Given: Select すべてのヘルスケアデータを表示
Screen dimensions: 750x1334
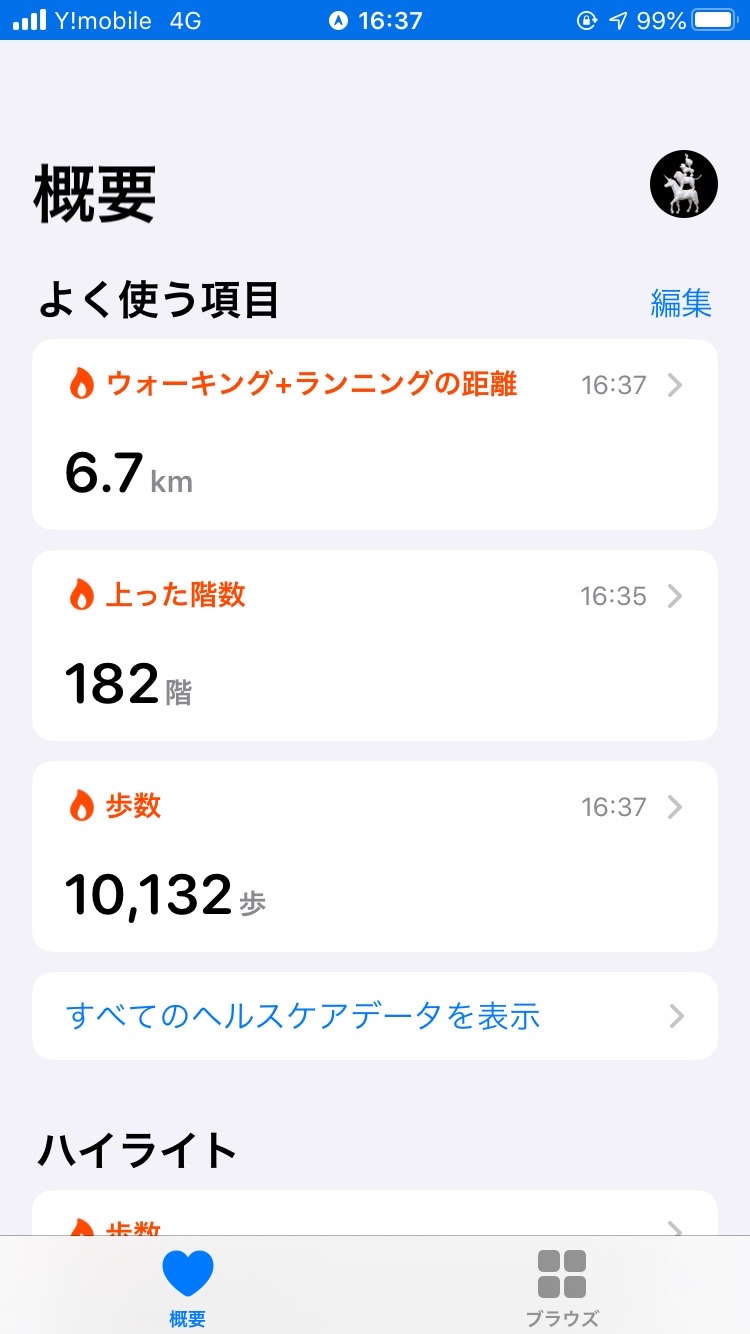Looking at the screenshot, I should [x=374, y=1016].
